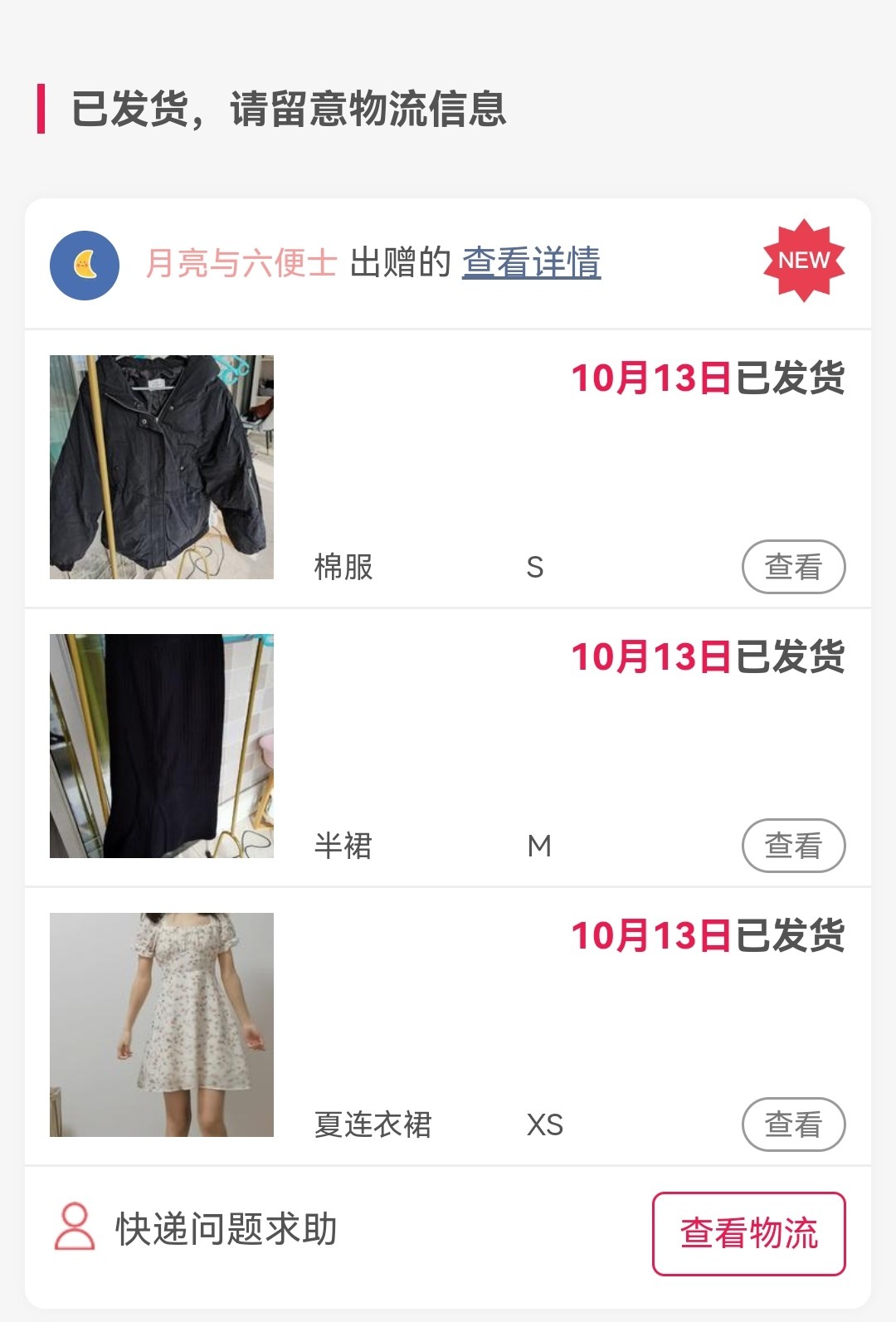The height and width of the screenshot is (1322, 896).
Task: Open 查看物流 to track the shipment
Action: pyautogui.click(x=748, y=1233)
